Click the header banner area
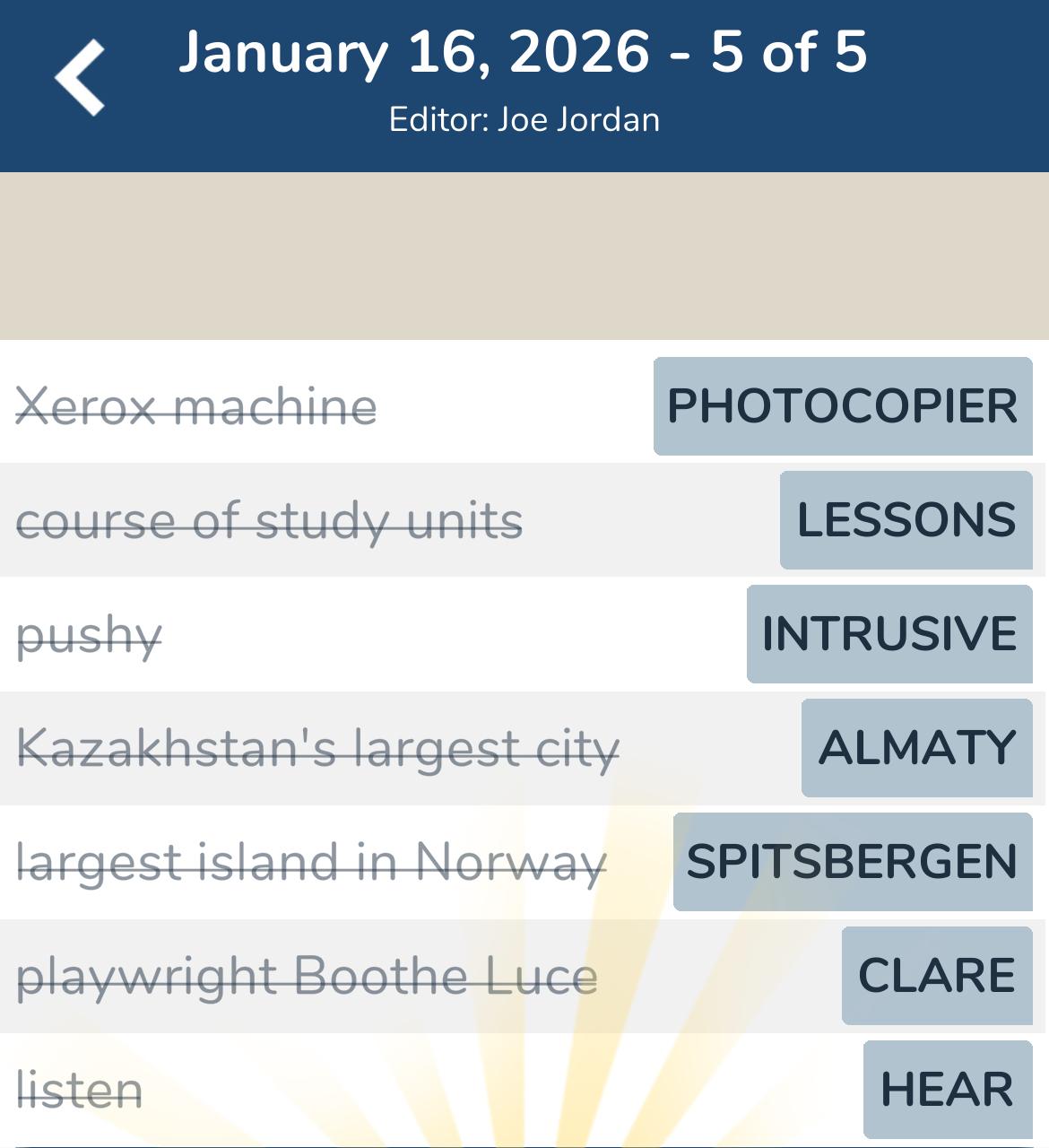 524,85
